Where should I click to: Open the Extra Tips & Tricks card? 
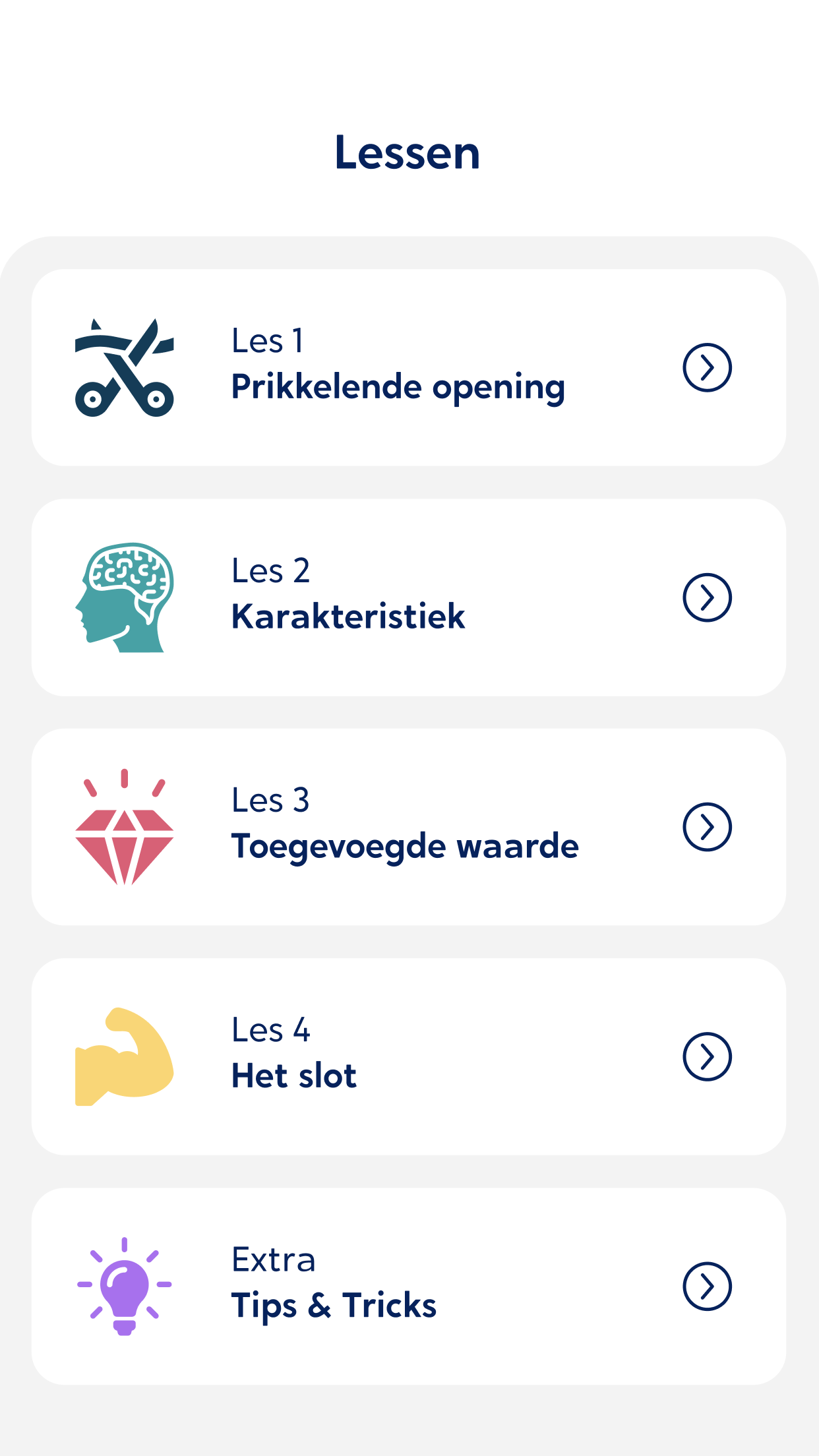pos(409,1287)
